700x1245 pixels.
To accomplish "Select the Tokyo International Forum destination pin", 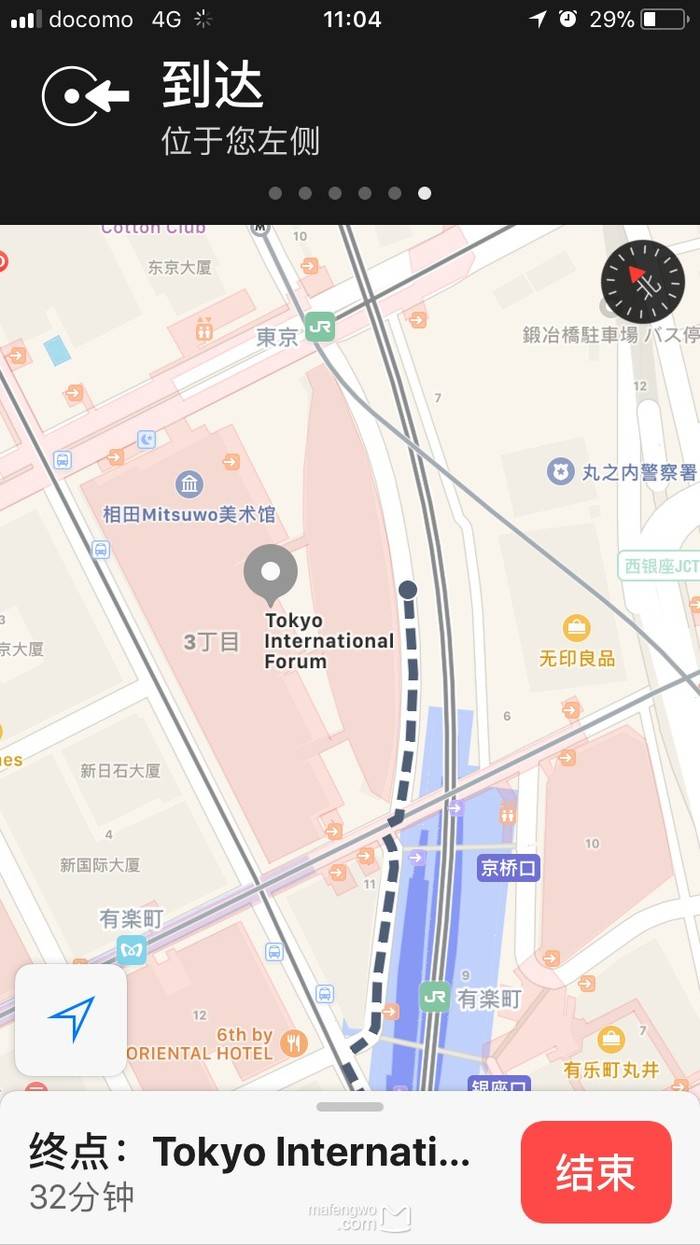I will point(270,574).
